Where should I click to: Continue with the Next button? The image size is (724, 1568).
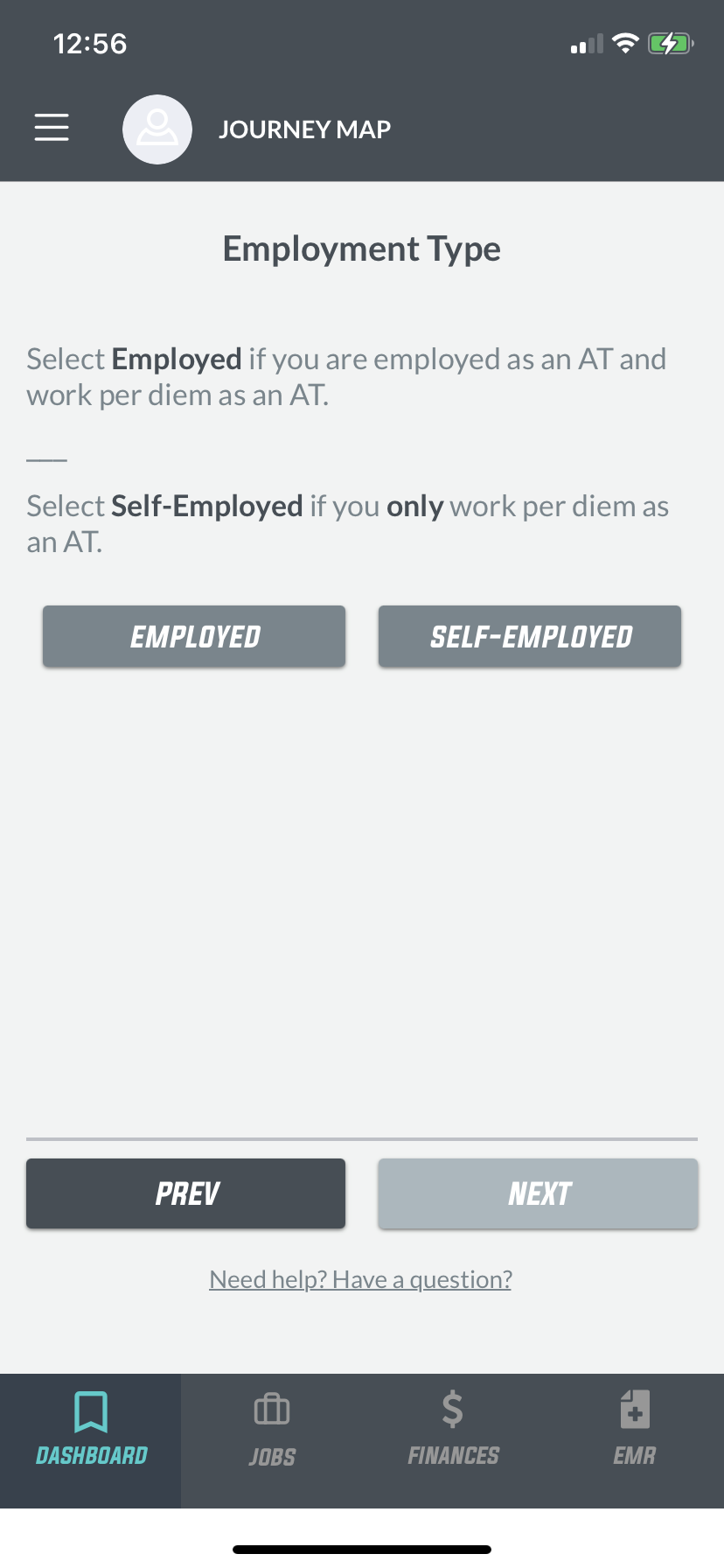coord(539,1193)
